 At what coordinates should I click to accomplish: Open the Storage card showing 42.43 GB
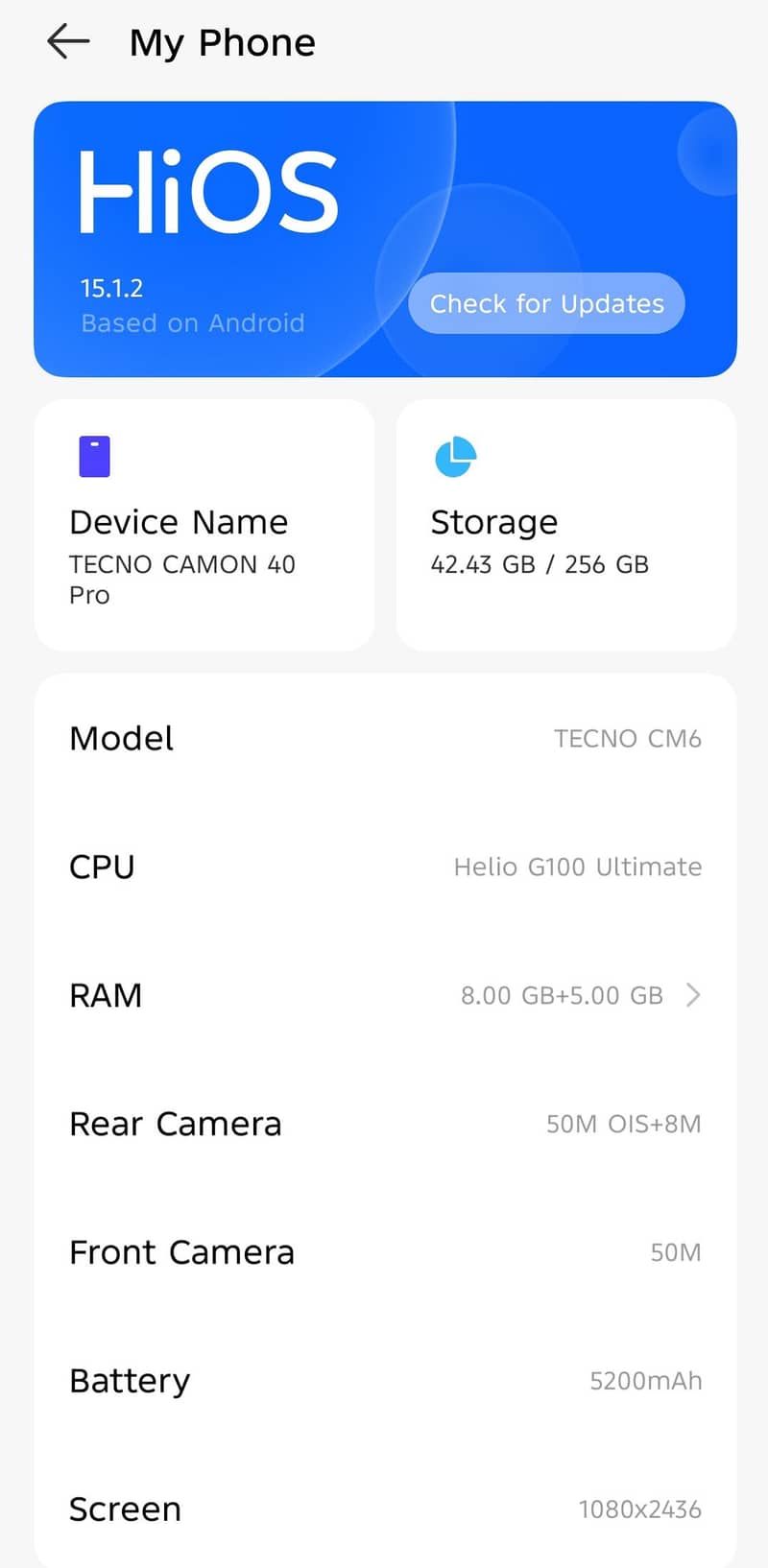[x=564, y=523]
